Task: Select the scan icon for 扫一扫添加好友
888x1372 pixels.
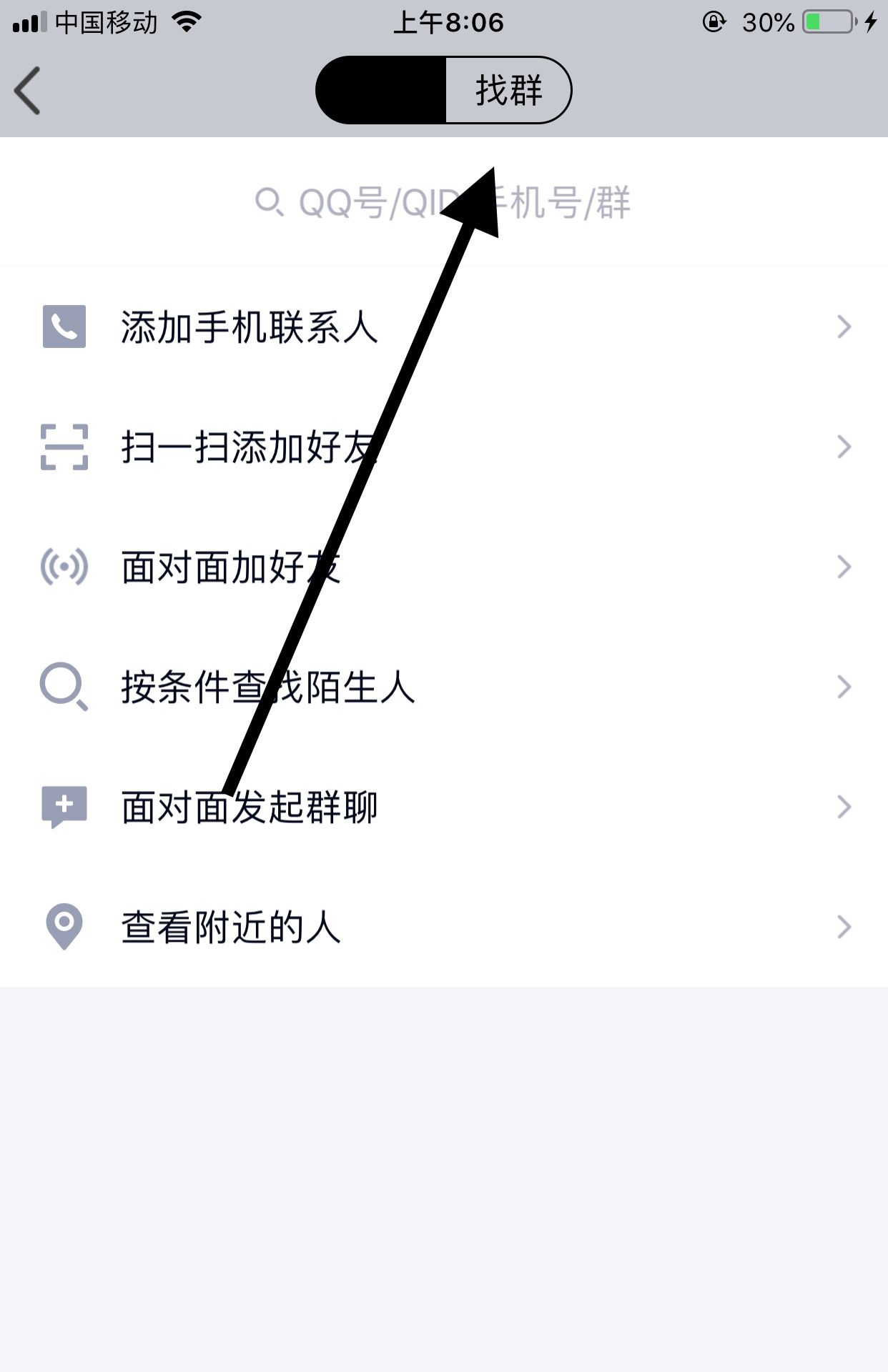Action: click(66, 447)
